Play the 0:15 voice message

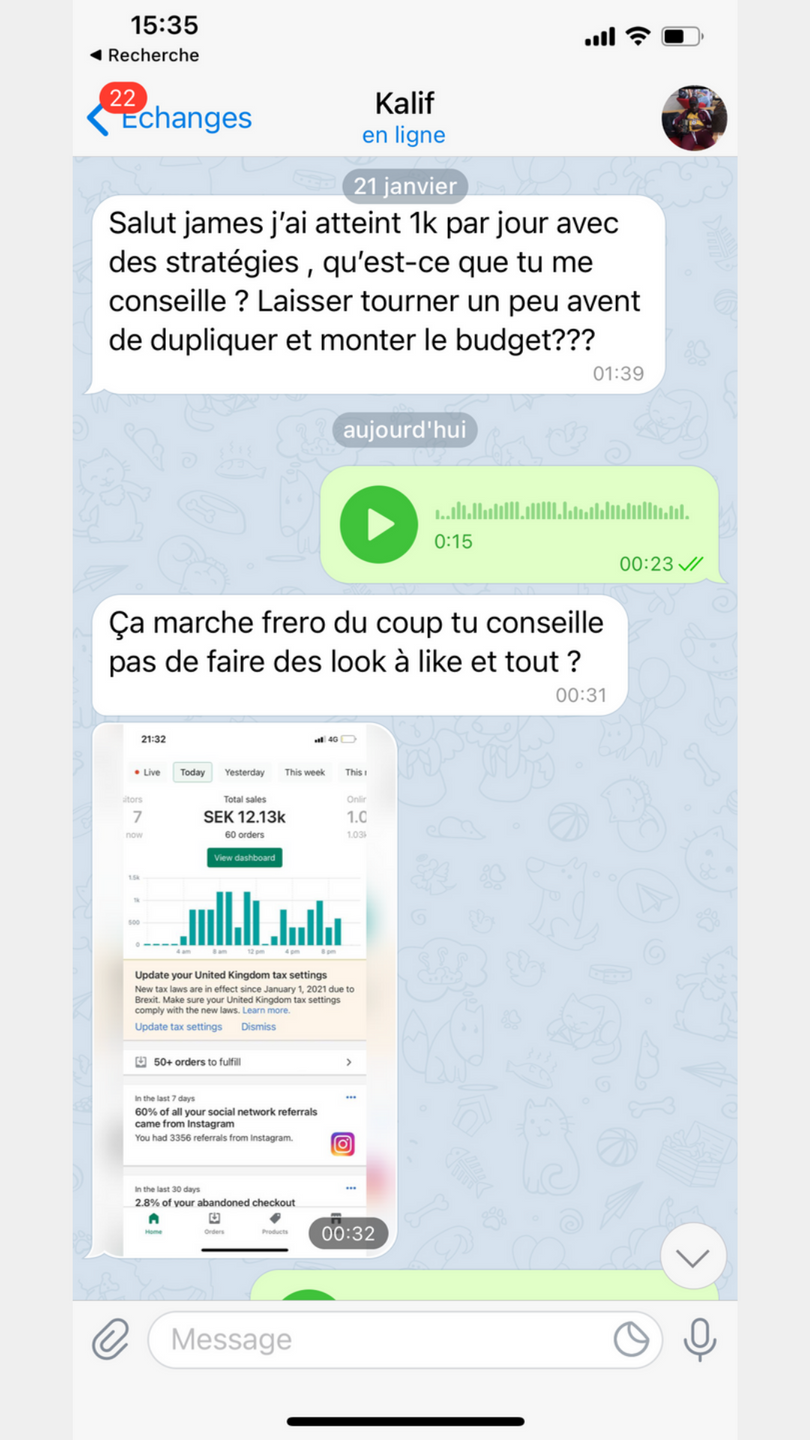(x=378, y=524)
